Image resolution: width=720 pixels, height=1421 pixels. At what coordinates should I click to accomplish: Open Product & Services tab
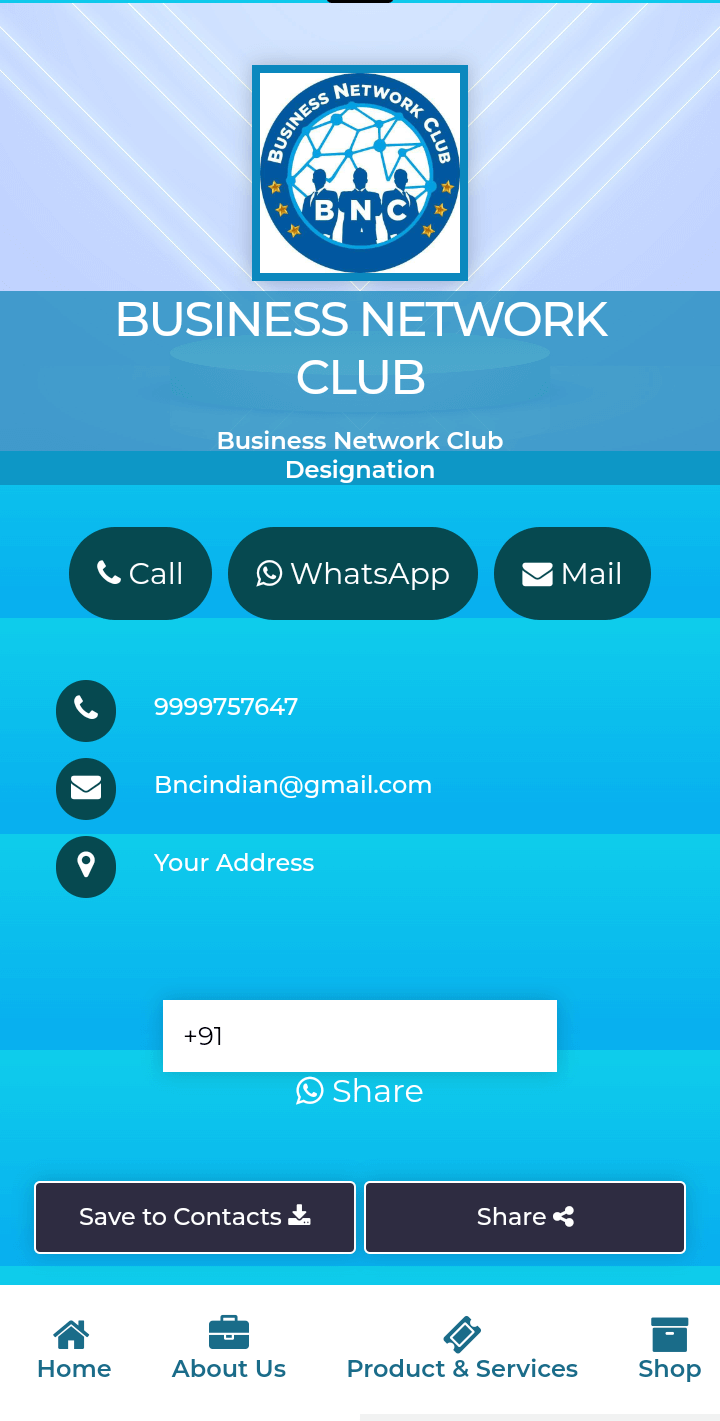(x=462, y=1350)
